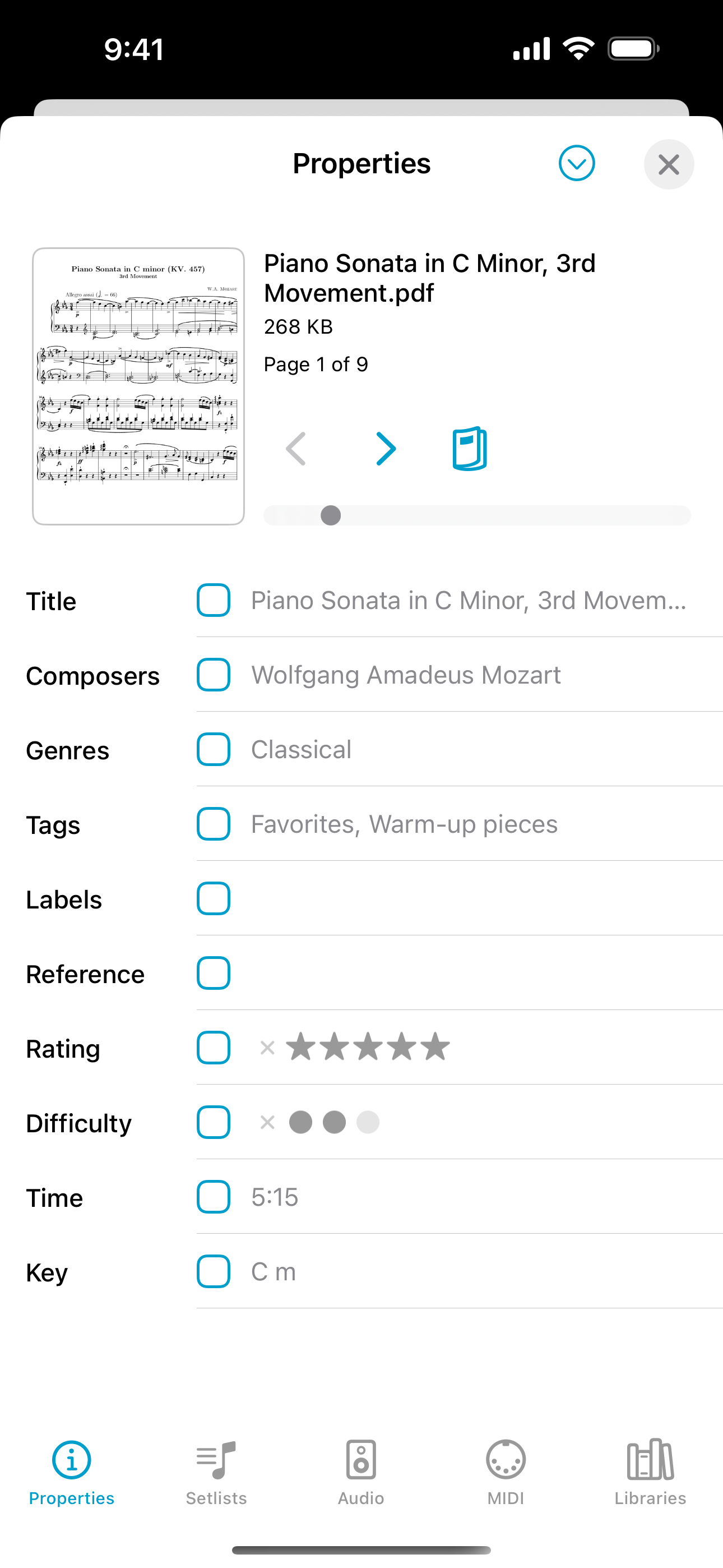Open the circled chevron dropdown beside Properties
The image size is (723, 1568).
(576, 163)
